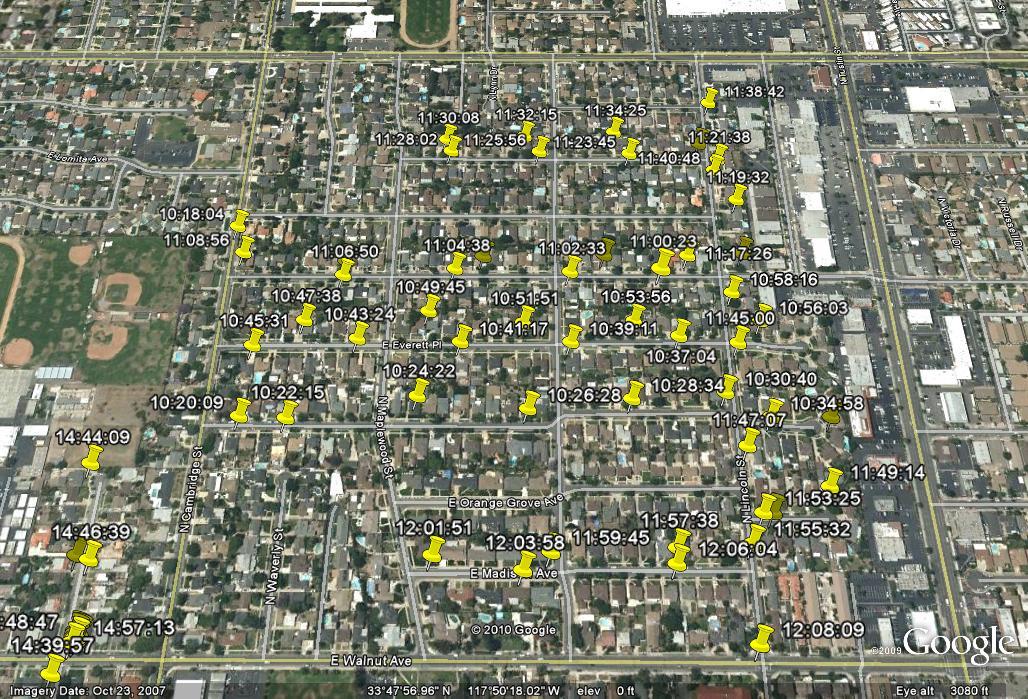Open the pin labeled 11:06:50
The height and width of the screenshot is (699, 1028).
[x=345, y=268]
